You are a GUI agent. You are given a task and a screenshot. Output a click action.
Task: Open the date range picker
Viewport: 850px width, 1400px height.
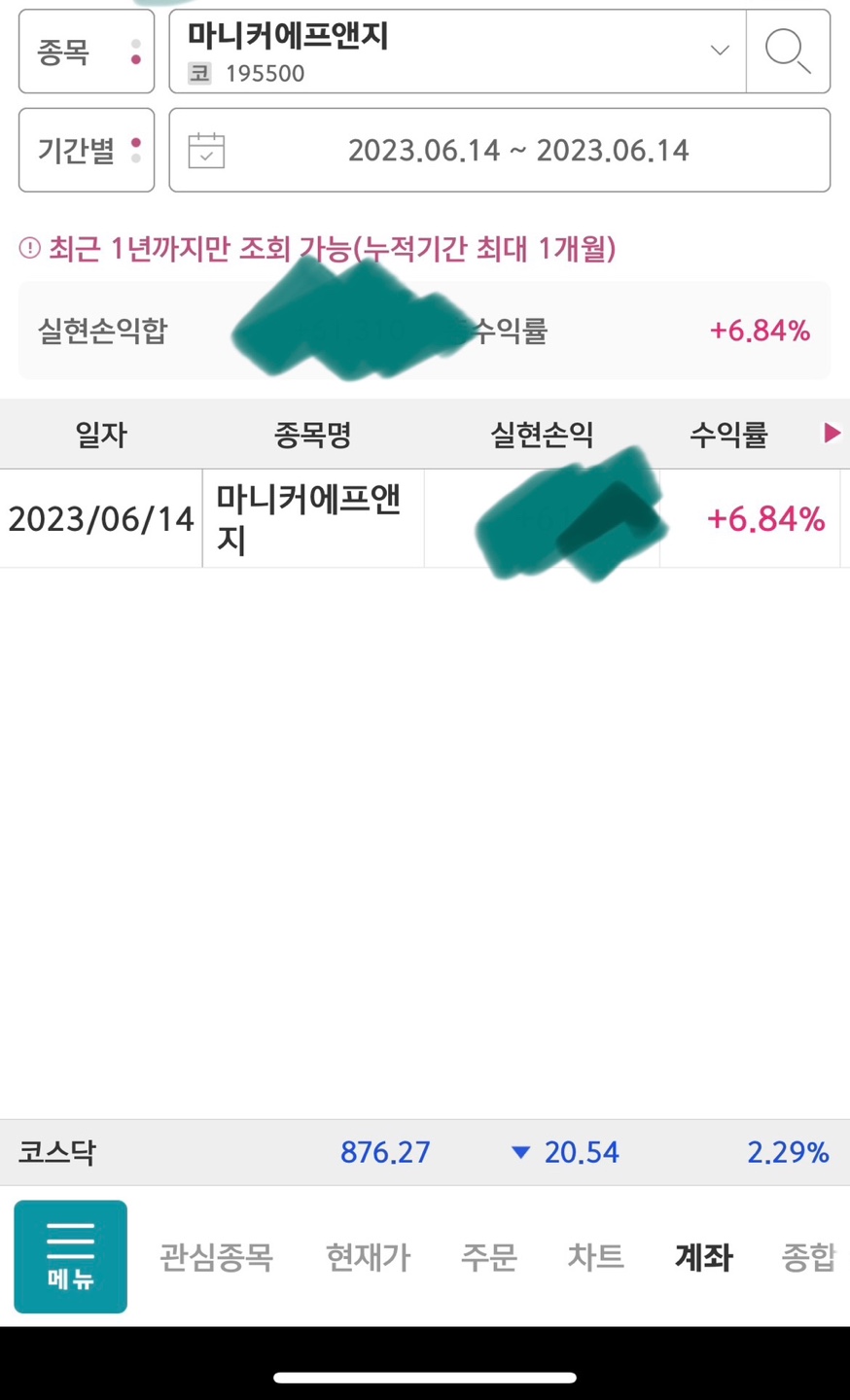pyautogui.click(x=500, y=150)
